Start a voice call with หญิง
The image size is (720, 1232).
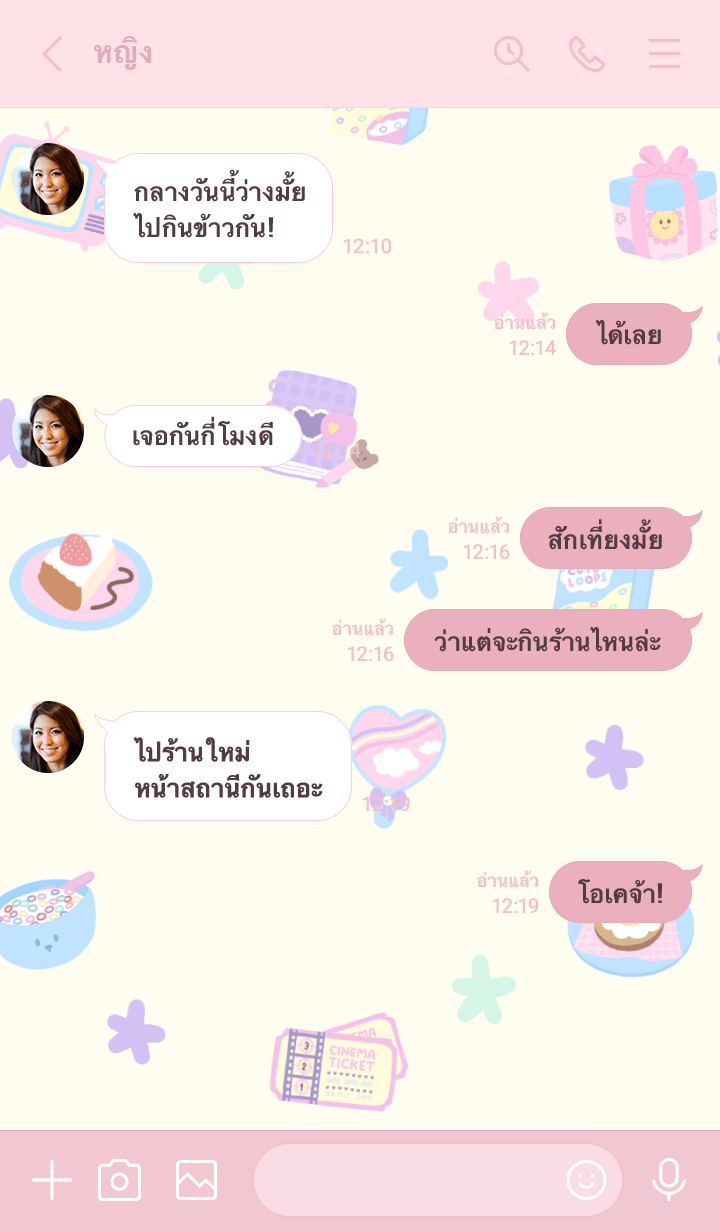tap(587, 54)
